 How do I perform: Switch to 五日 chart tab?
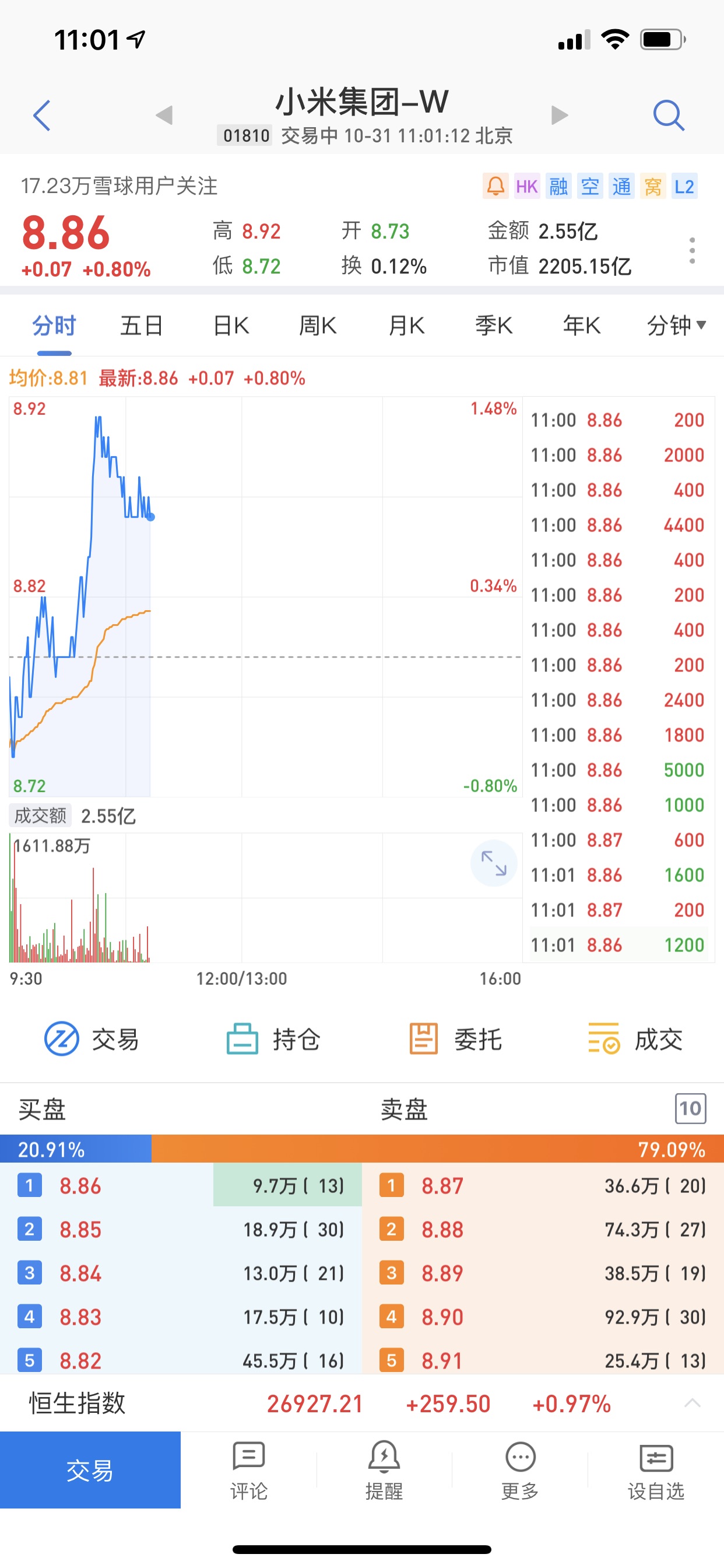(x=141, y=325)
